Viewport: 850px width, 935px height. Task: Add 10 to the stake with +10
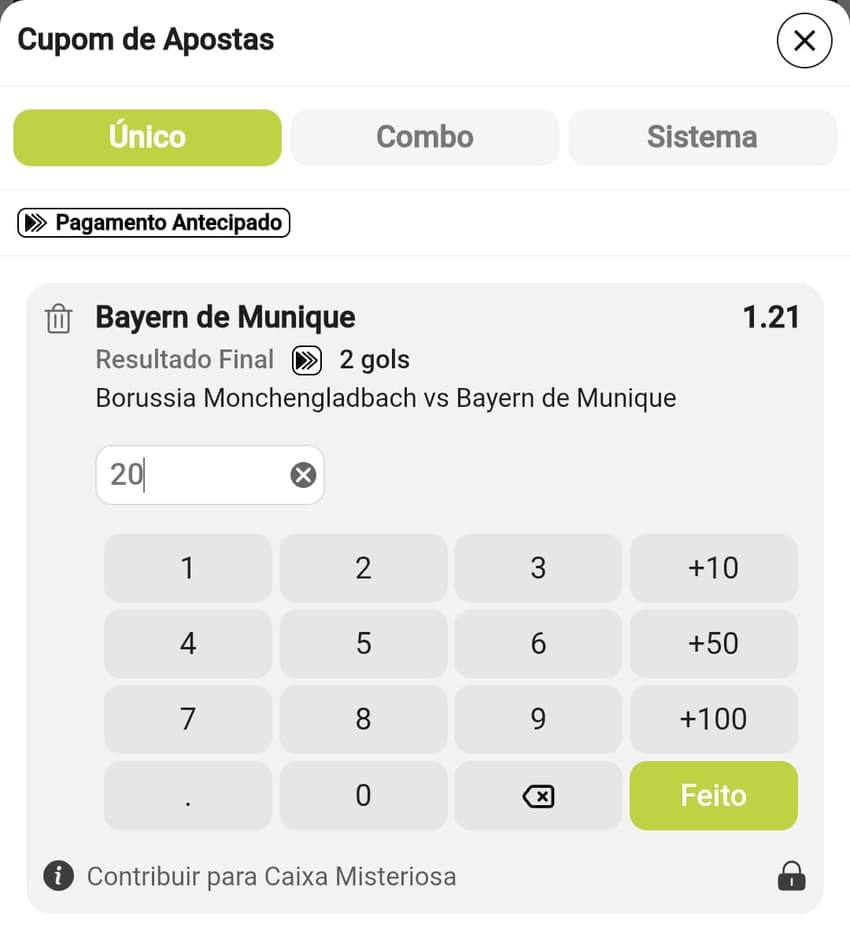(x=713, y=568)
